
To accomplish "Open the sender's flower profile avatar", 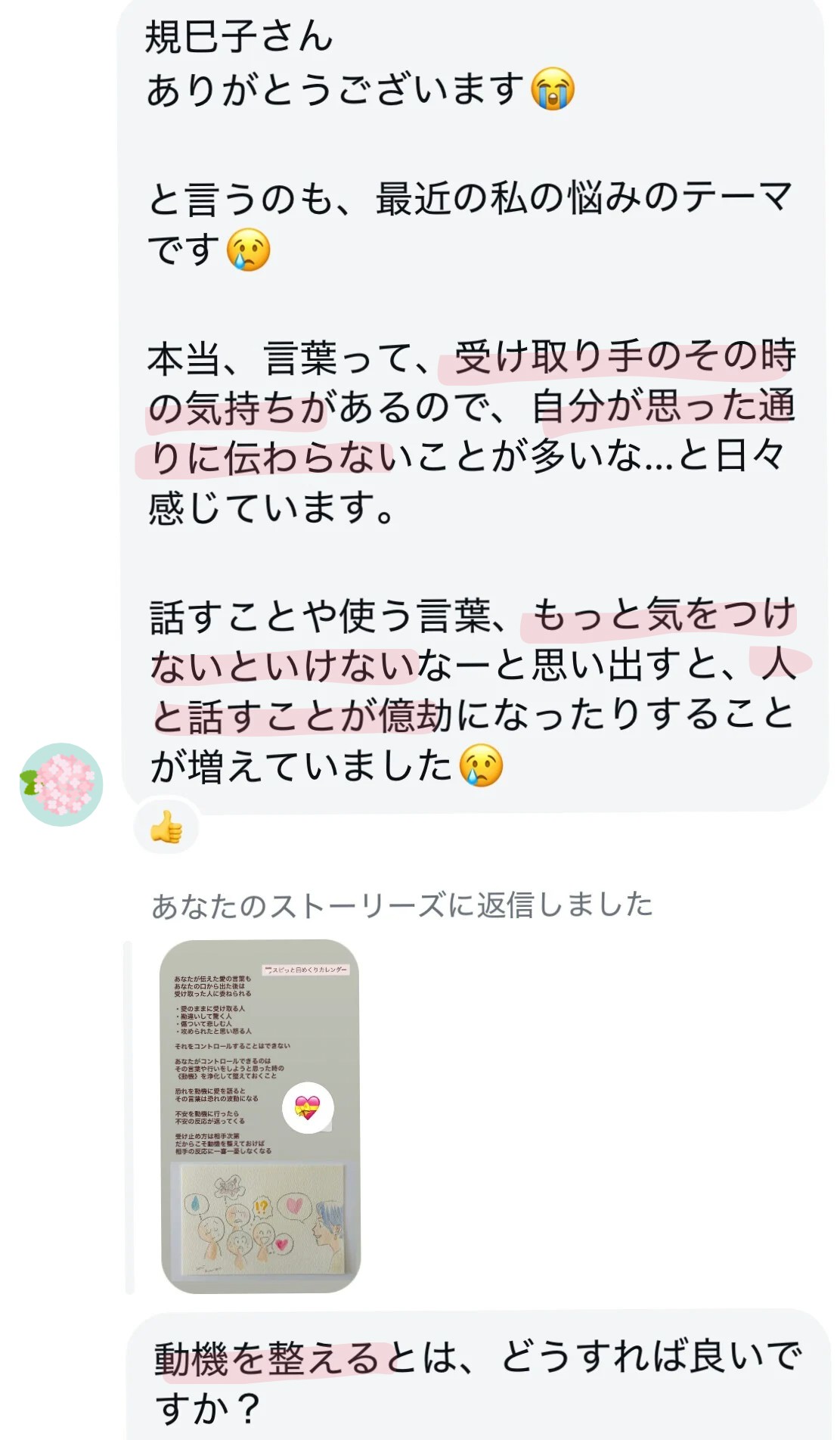I will point(61,784).
